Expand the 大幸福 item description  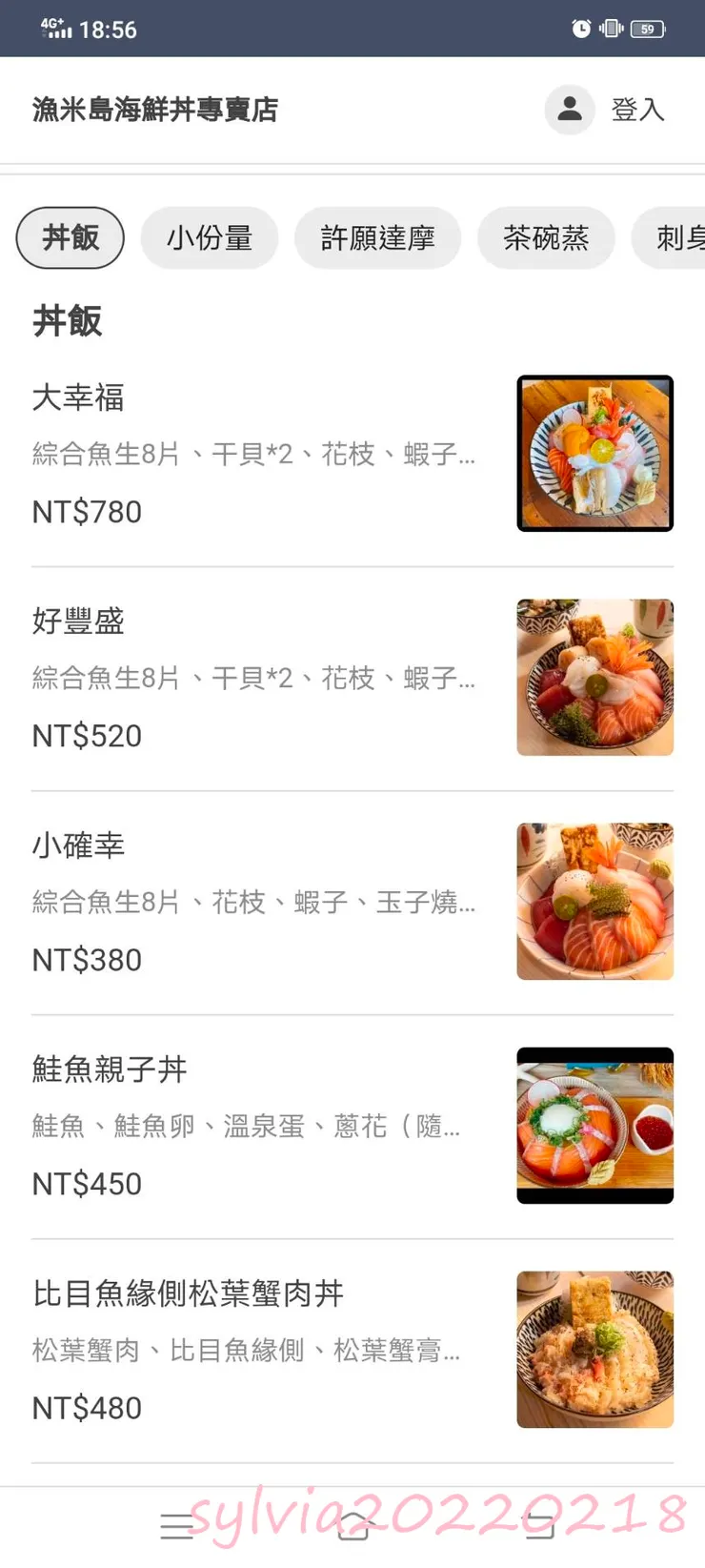[252, 455]
